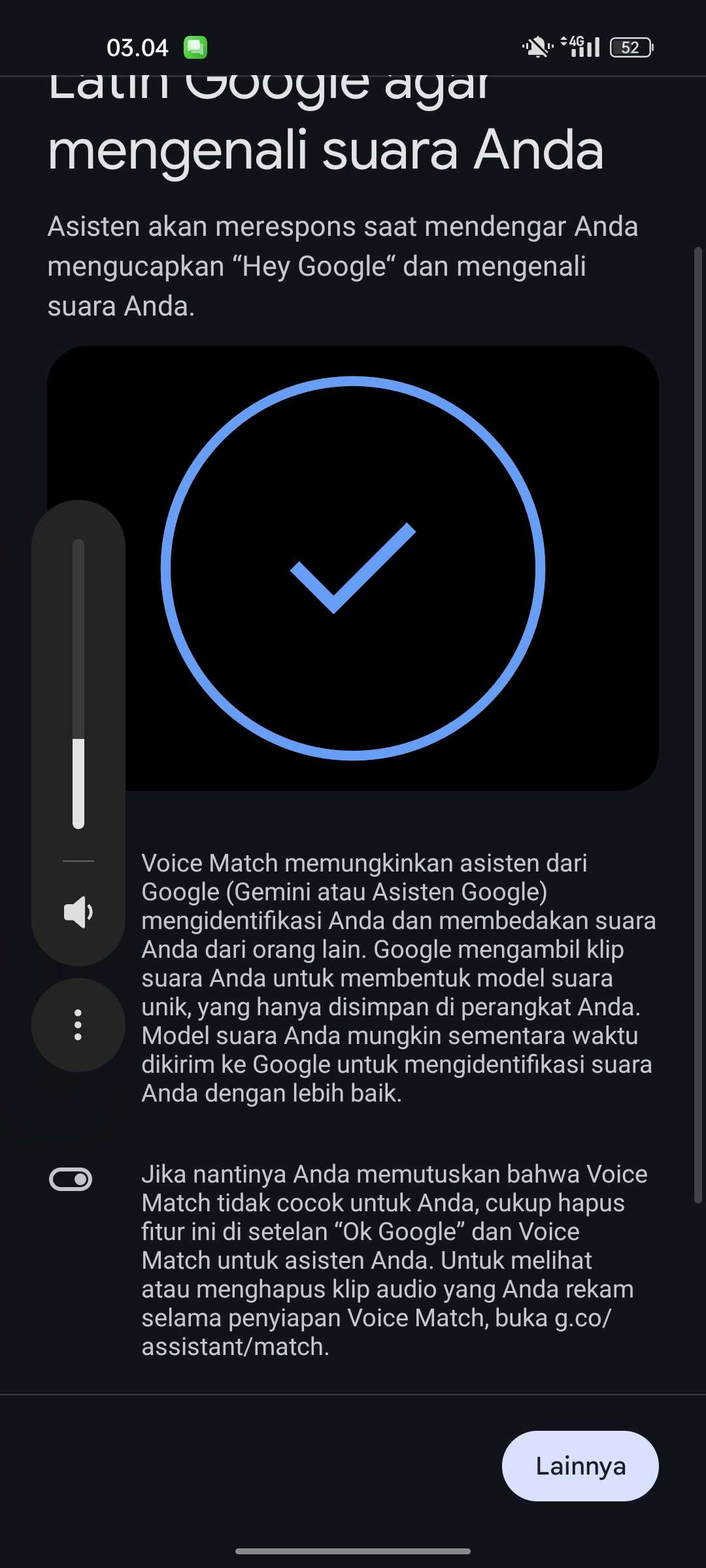706x1568 pixels.
Task: Tap the Lainnya button
Action: click(x=580, y=1465)
